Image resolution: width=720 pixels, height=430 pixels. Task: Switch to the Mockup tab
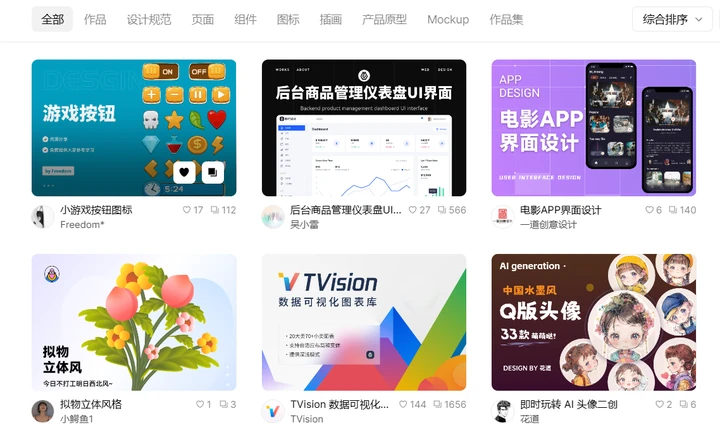coord(448,19)
